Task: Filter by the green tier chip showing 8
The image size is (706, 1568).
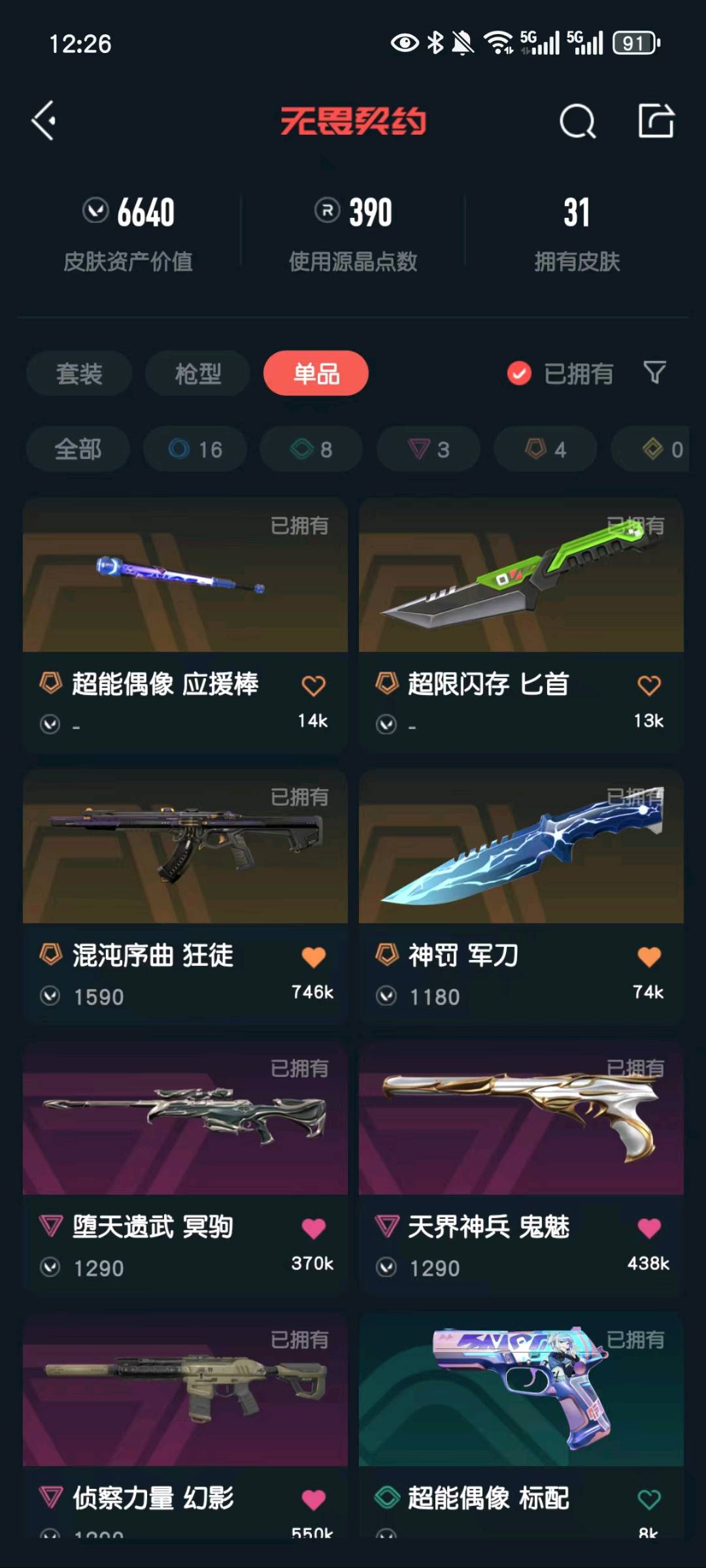Action: coord(311,449)
